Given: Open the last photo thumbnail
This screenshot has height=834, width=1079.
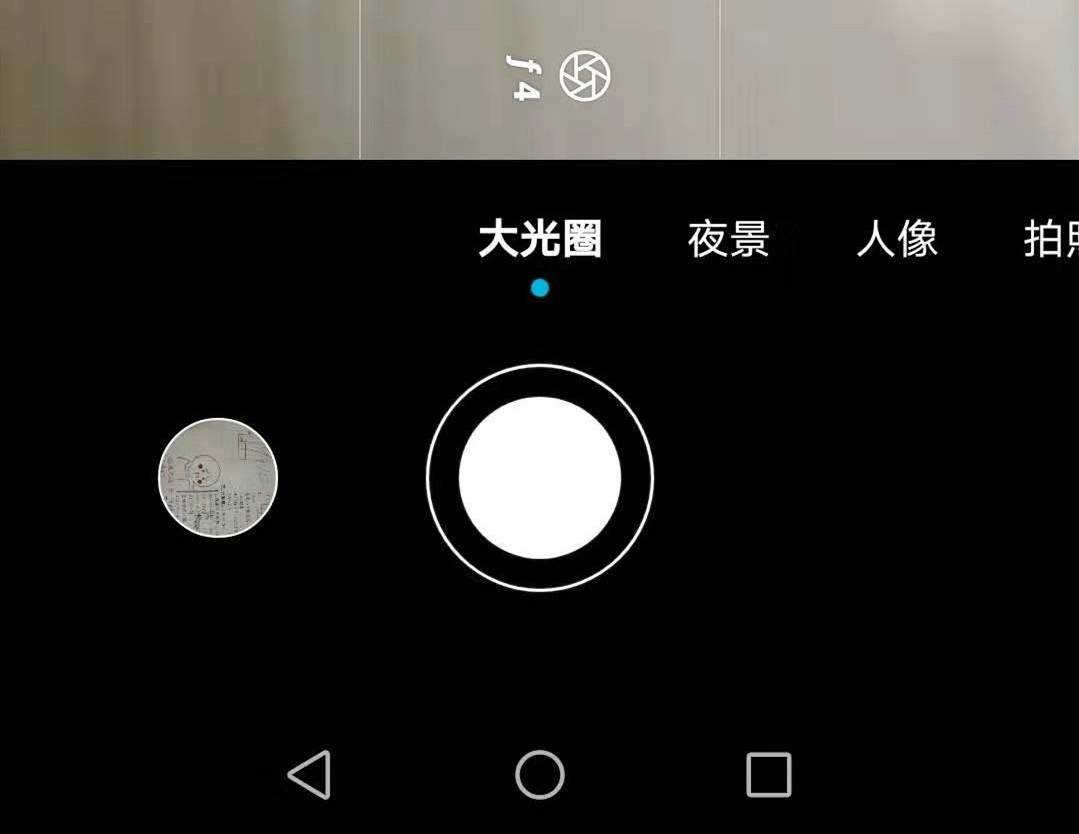Looking at the screenshot, I should point(218,478).
